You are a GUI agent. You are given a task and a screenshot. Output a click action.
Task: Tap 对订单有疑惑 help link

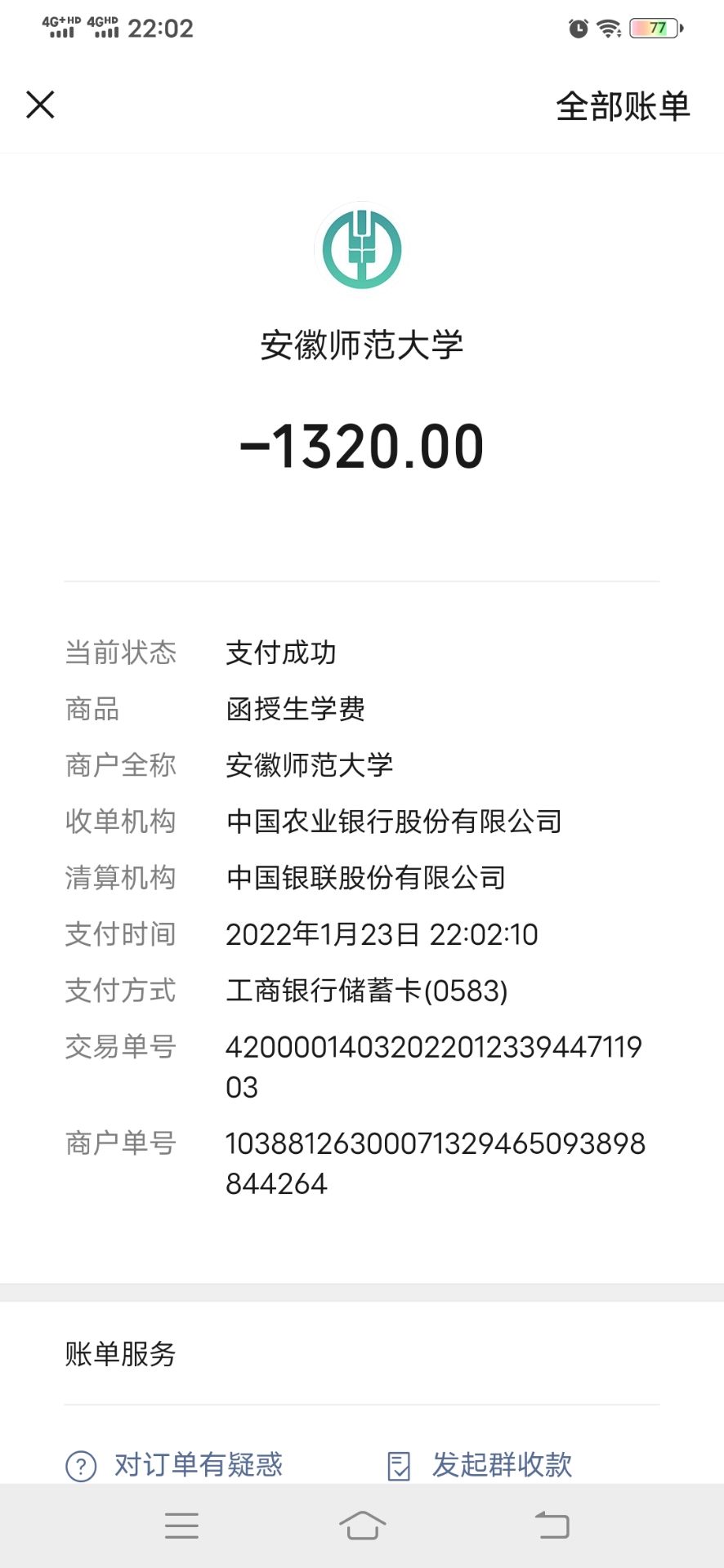click(x=198, y=1464)
